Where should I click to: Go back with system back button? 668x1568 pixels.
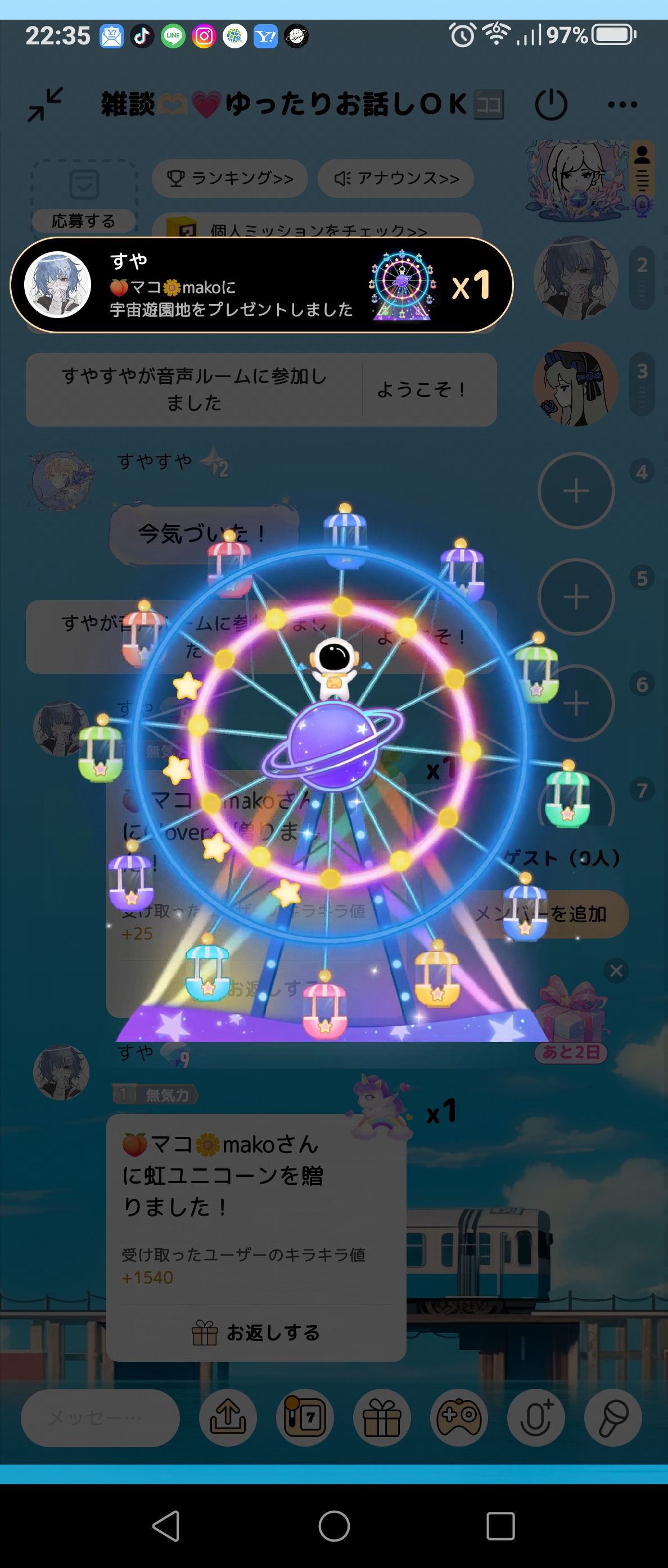pyautogui.click(x=166, y=1526)
